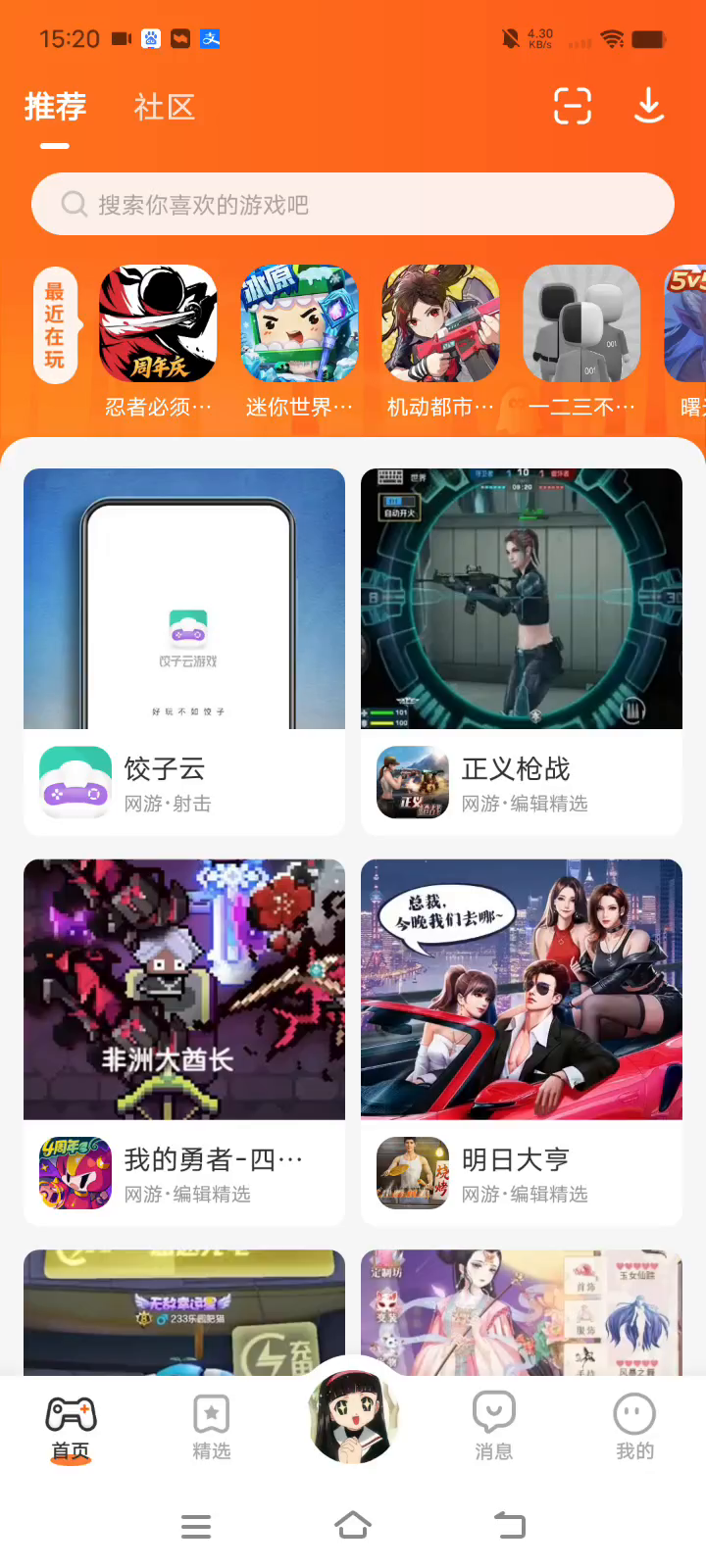Open the 迷你世界 recent game
Screen dimensions: 706x1568
pyautogui.click(x=299, y=324)
